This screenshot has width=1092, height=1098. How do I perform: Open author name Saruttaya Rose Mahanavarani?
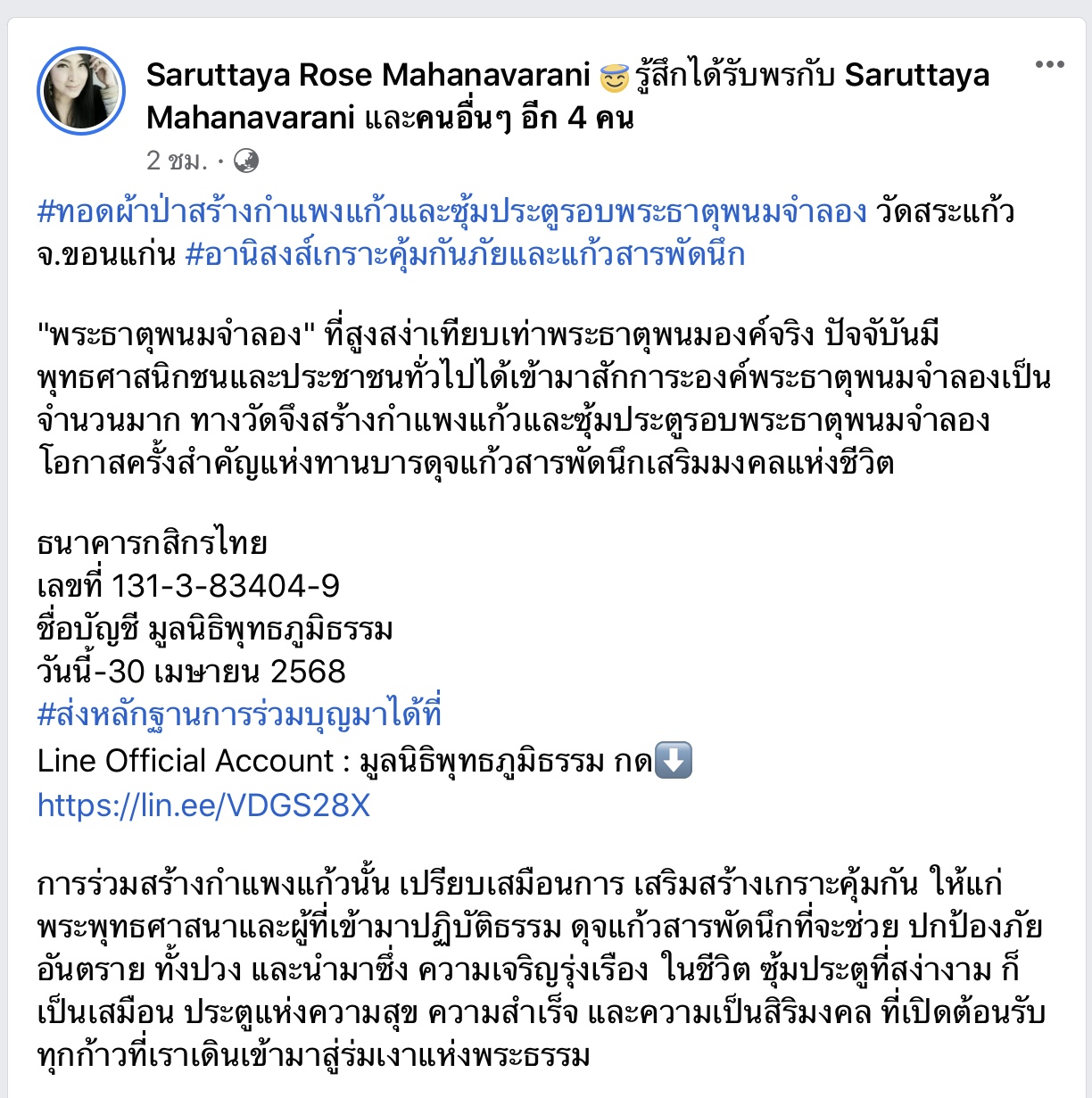368,75
